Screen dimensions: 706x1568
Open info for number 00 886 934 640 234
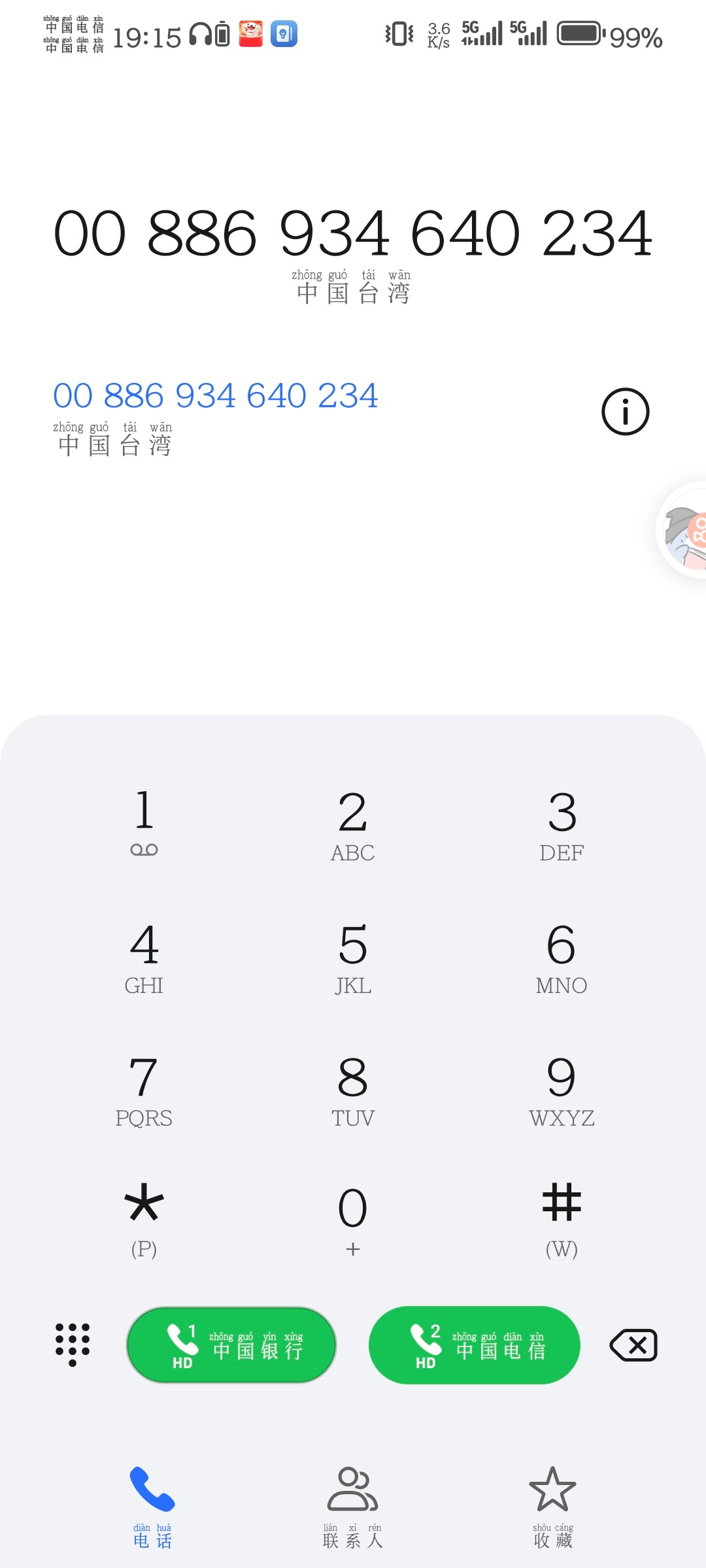(625, 412)
